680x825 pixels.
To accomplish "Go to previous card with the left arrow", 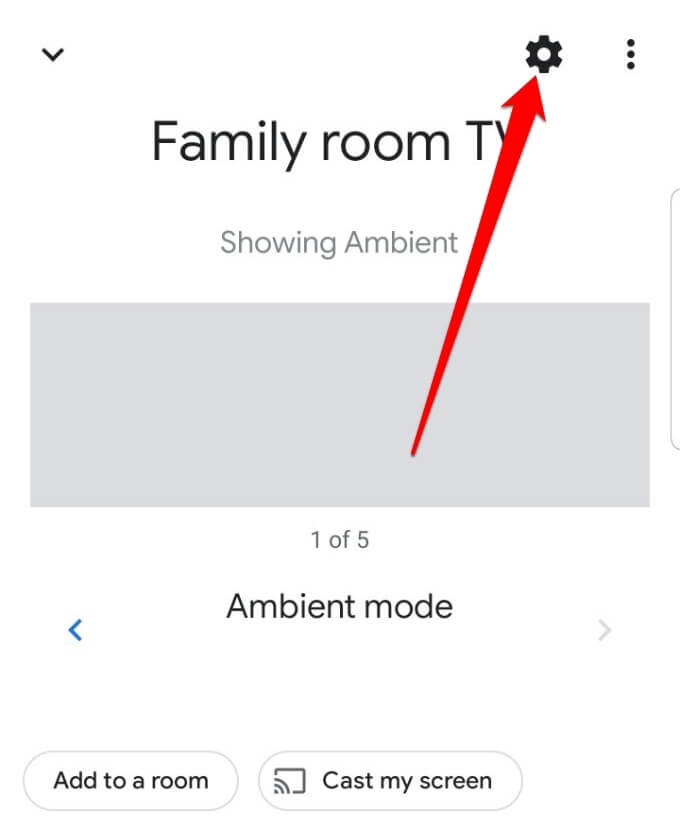I will [x=75, y=630].
